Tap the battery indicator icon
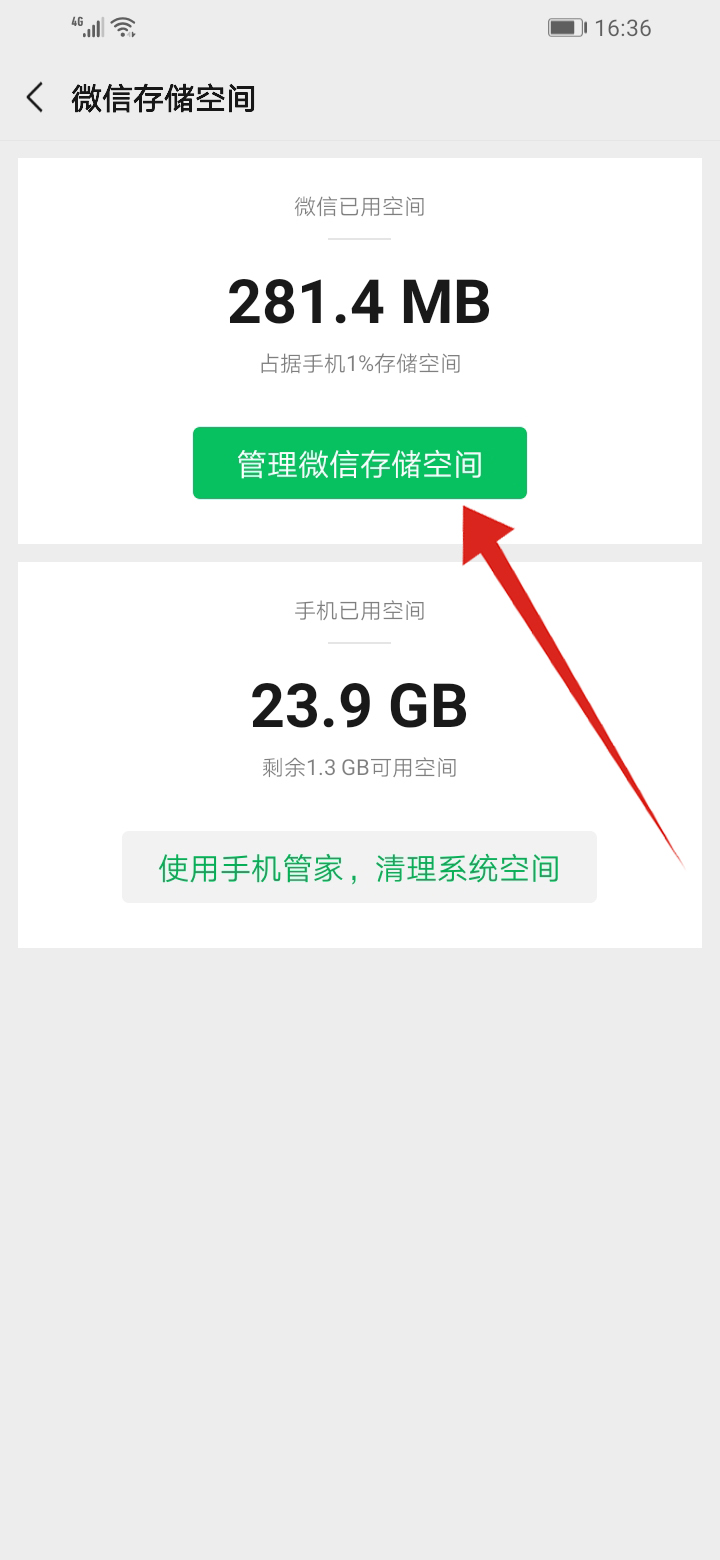The image size is (720, 1560). coord(566,27)
